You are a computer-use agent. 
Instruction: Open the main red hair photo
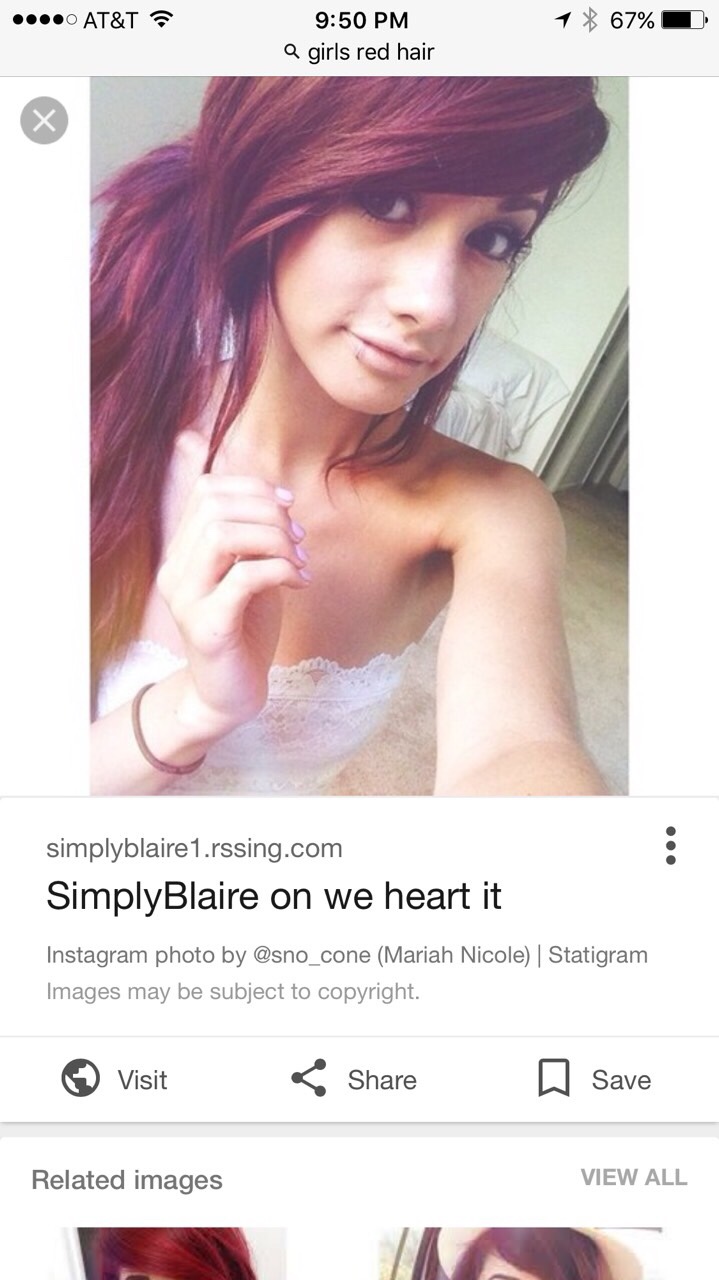[359, 436]
